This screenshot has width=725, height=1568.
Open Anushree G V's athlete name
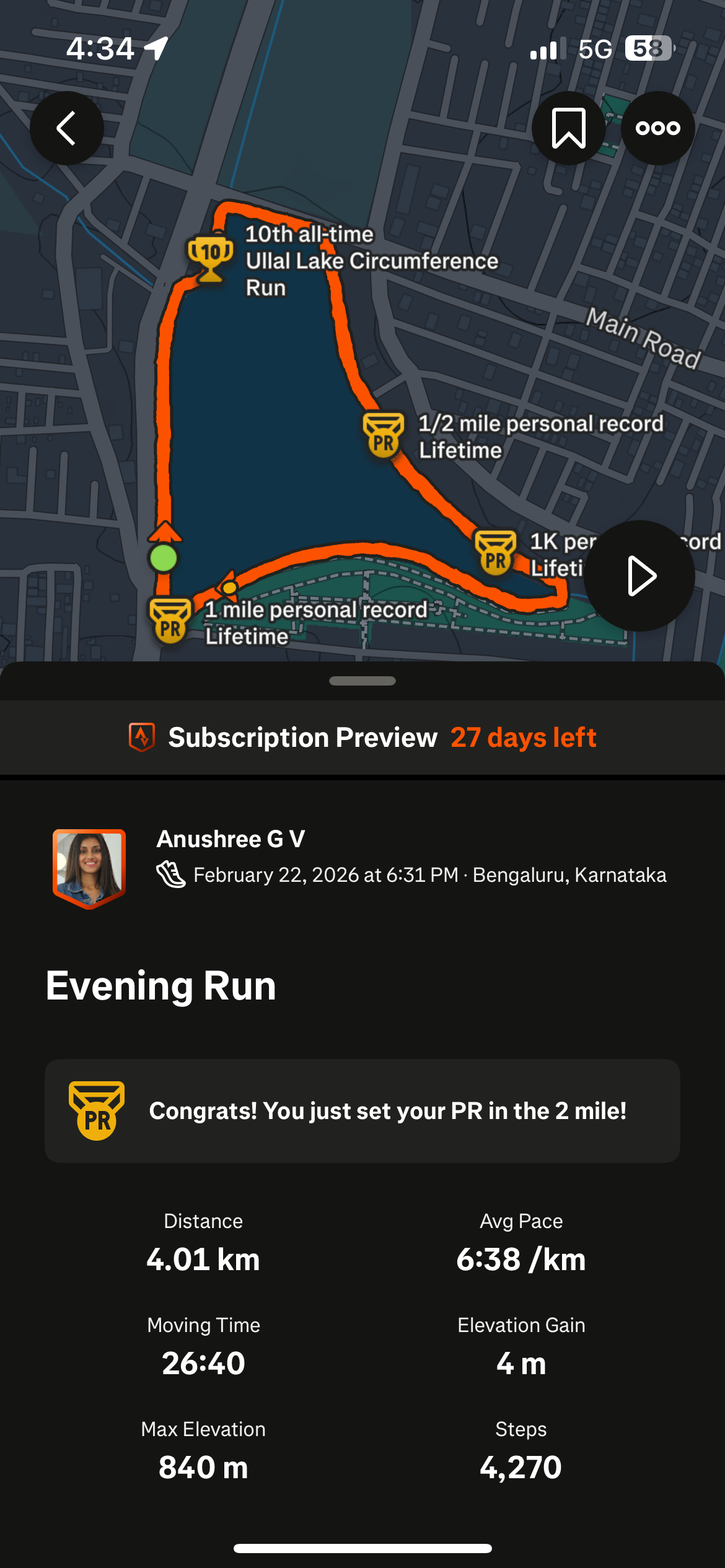[x=231, y=839]
